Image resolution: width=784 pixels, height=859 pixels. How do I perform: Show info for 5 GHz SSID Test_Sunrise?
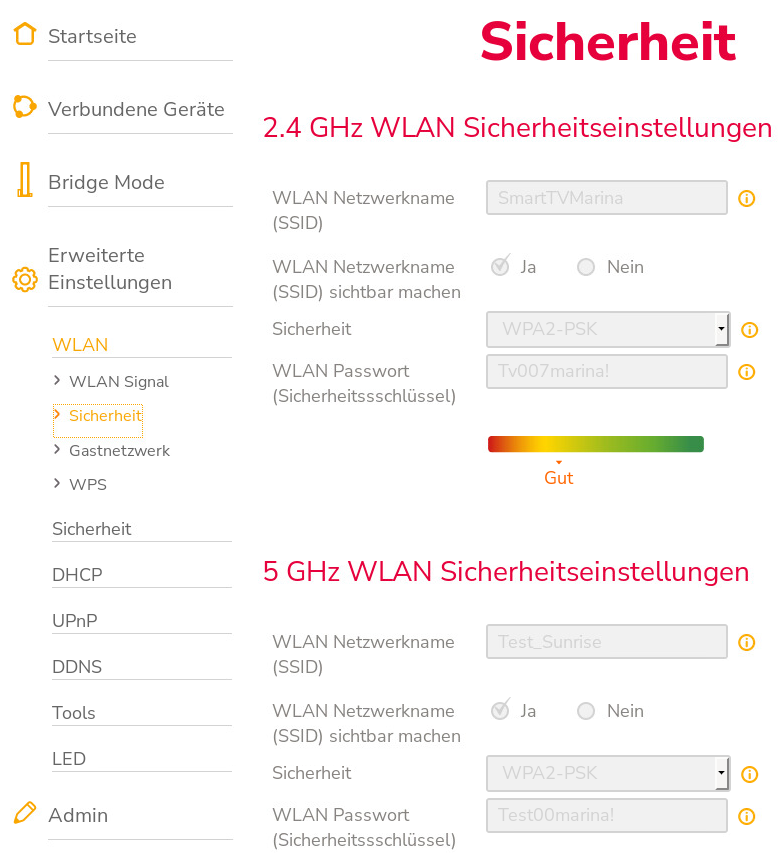pos(746,643)
